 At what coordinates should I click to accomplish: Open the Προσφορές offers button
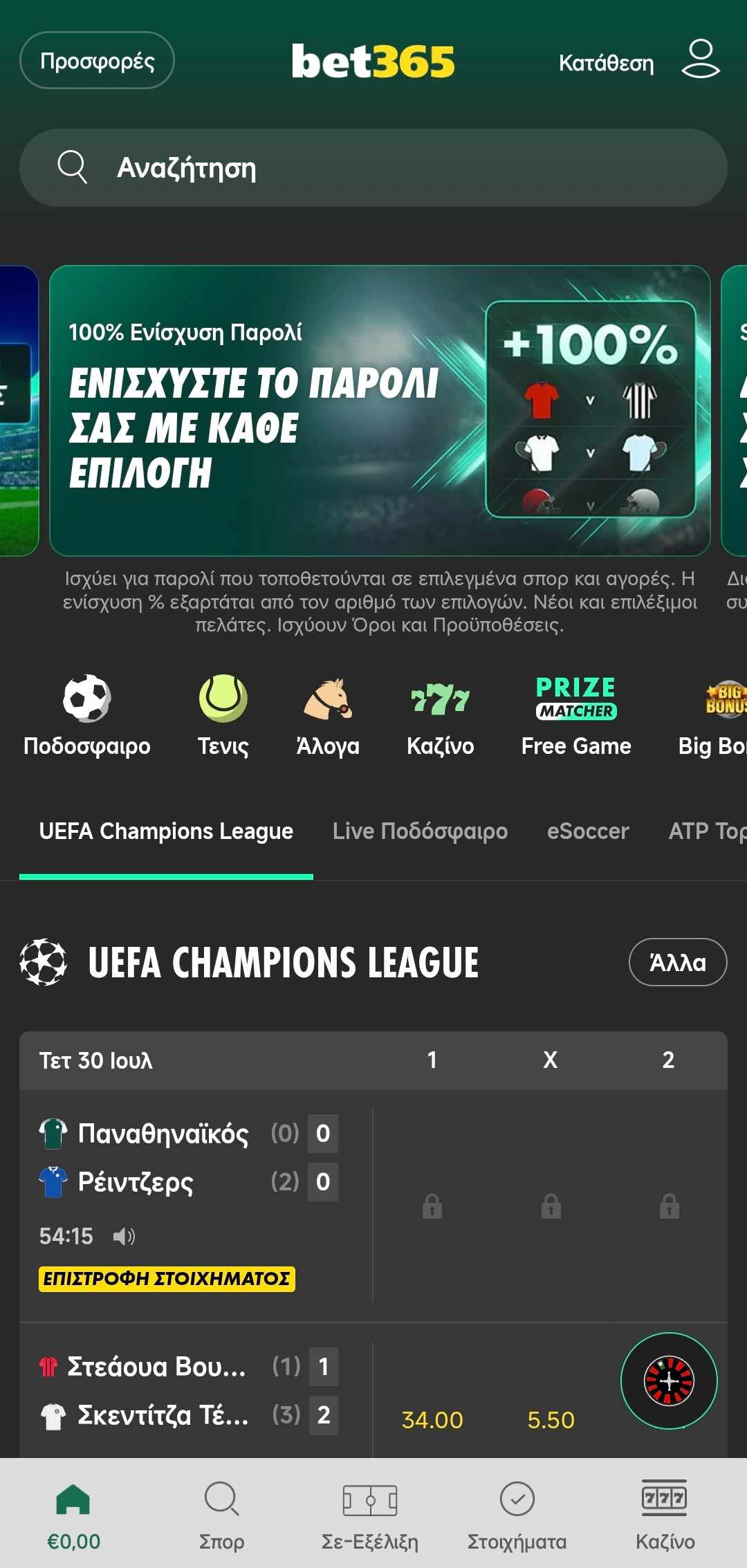click(97, 61)
